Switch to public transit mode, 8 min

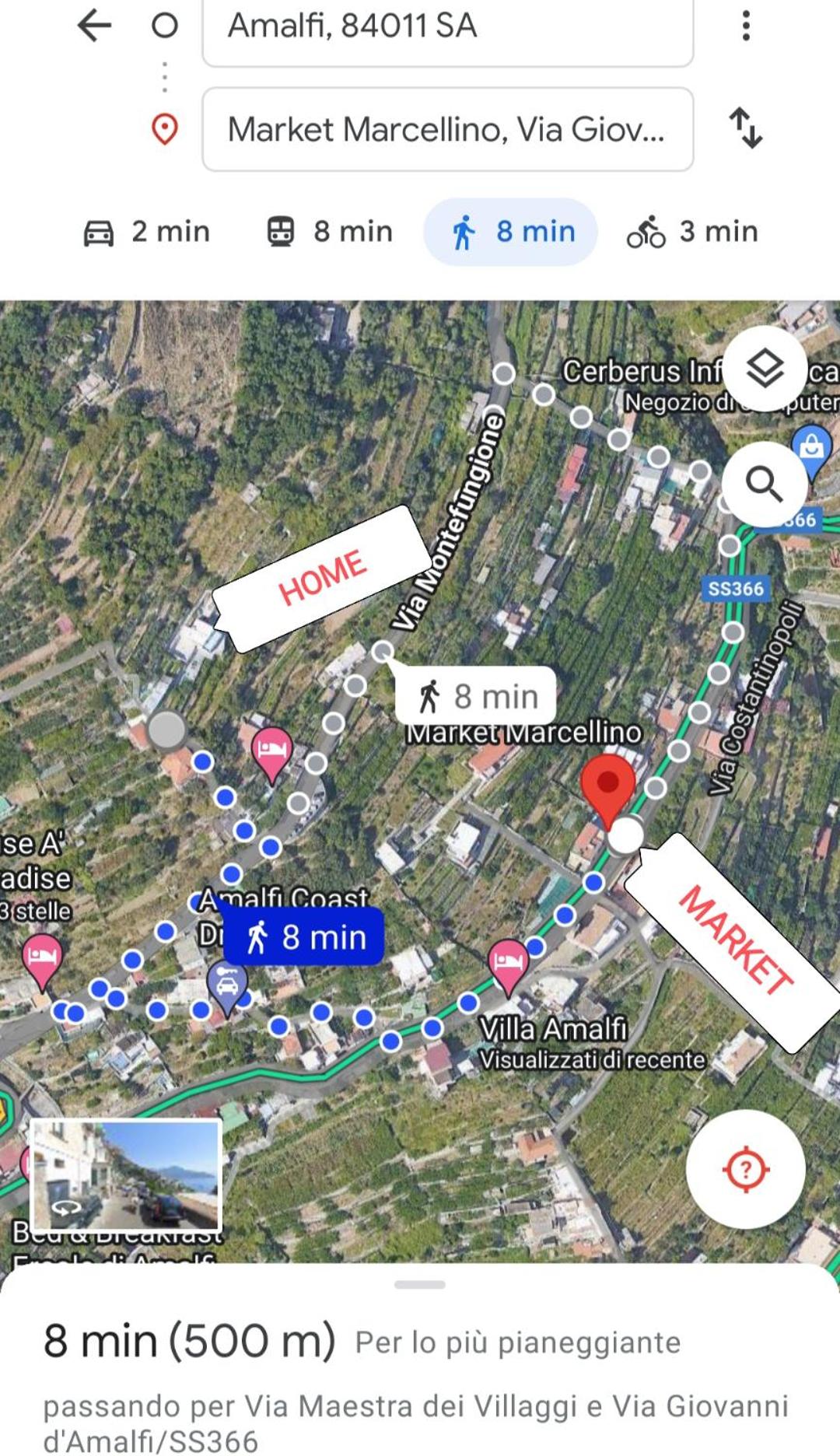click(330, 232)
